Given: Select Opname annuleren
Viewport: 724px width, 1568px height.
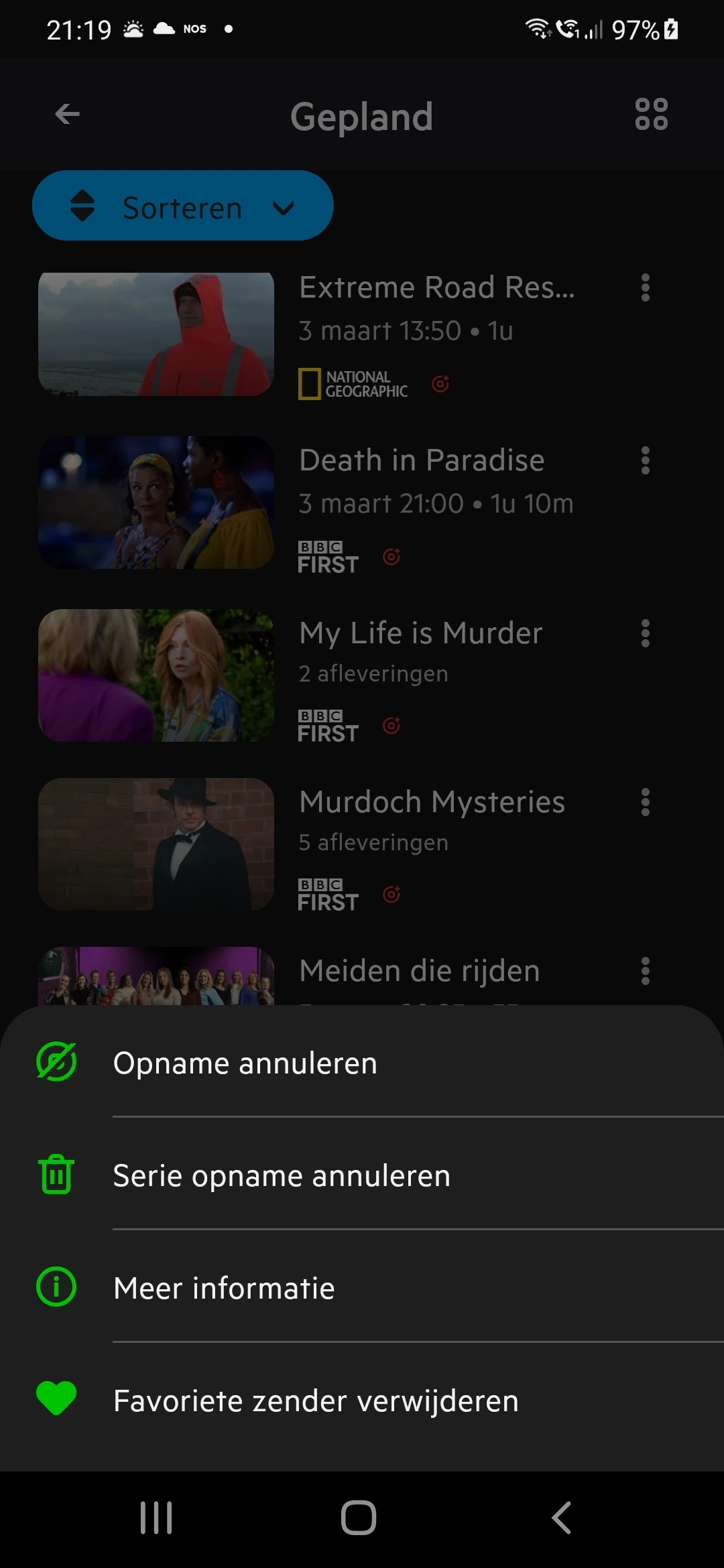Looking at the screenshot, I should 245,1063.
